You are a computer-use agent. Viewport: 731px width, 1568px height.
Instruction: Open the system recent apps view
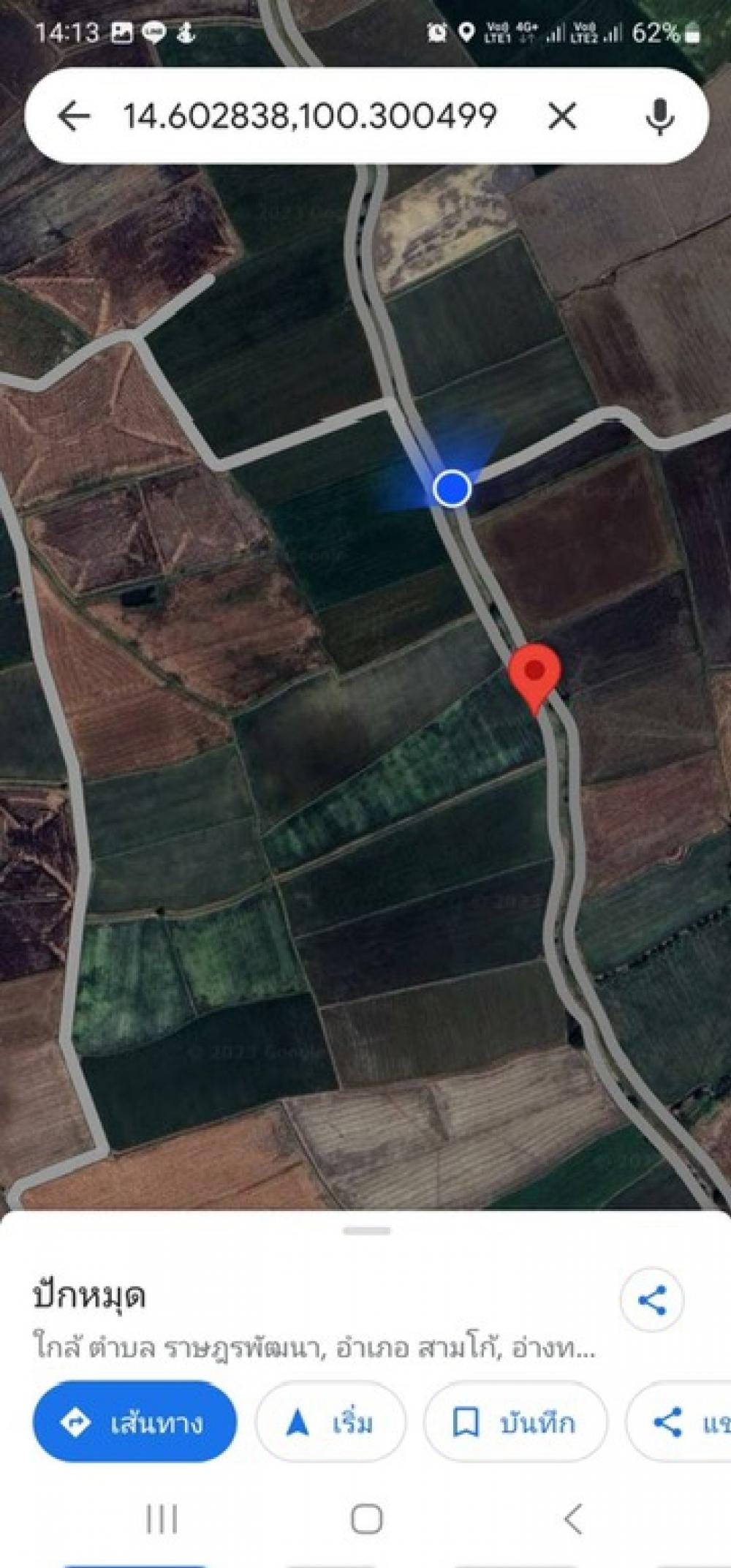pyautogui.click(x=162, y=1519)
